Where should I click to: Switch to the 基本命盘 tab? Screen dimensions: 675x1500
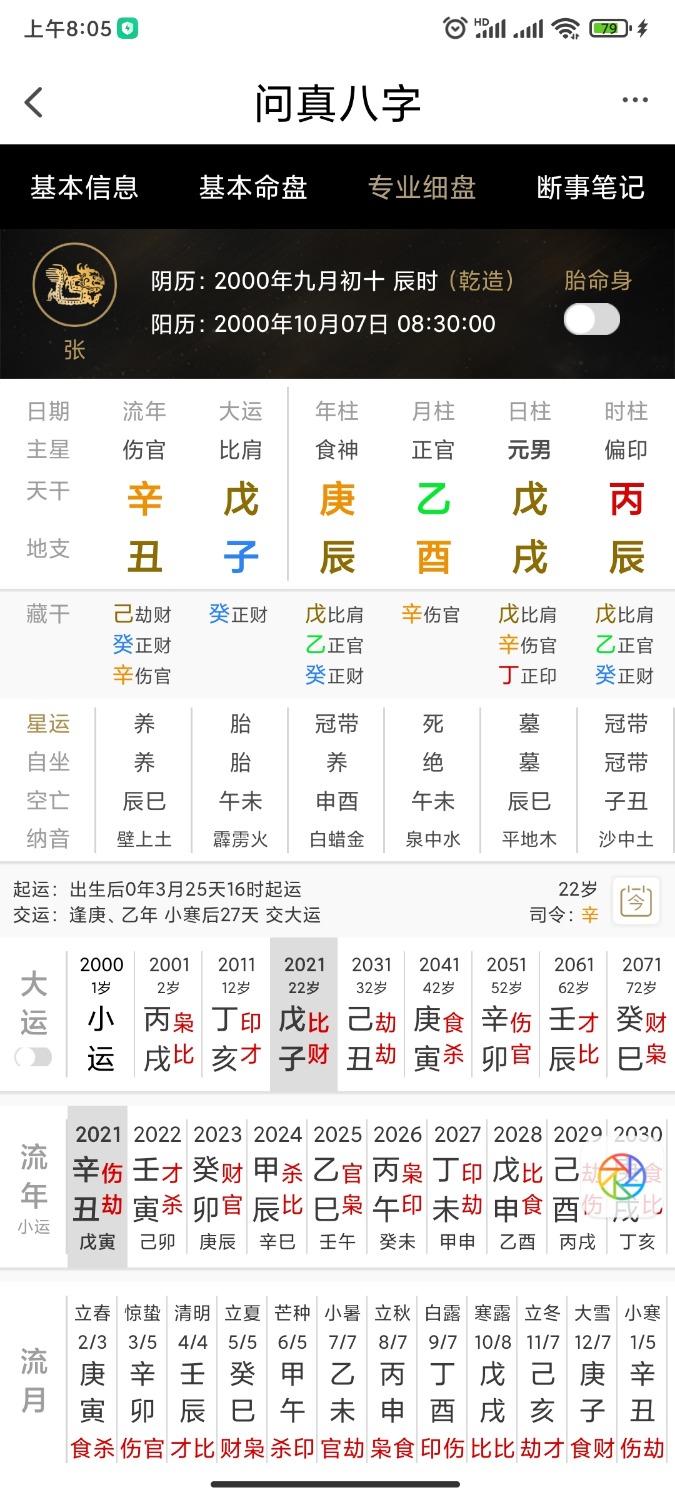click(x=253, y=188)
